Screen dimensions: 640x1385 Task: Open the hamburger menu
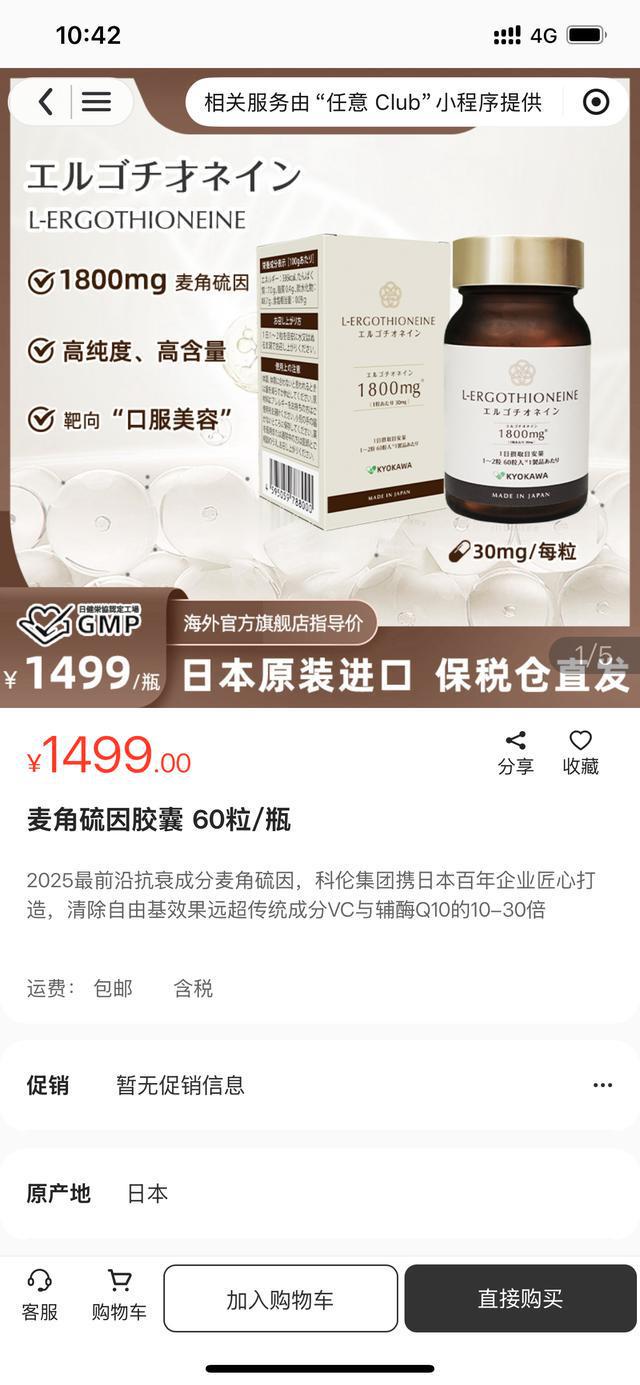[96, 102]
